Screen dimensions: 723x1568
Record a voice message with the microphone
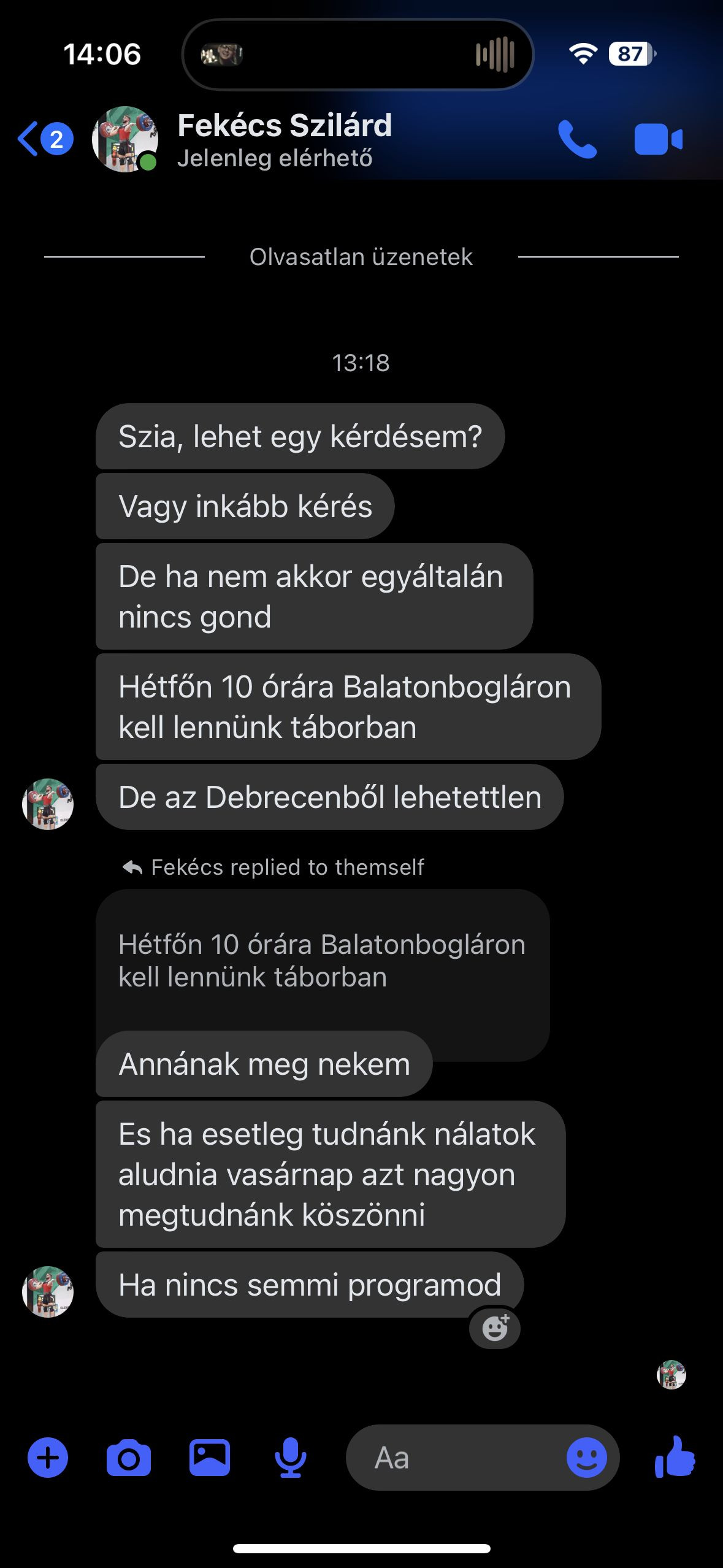pos(290,1458)
